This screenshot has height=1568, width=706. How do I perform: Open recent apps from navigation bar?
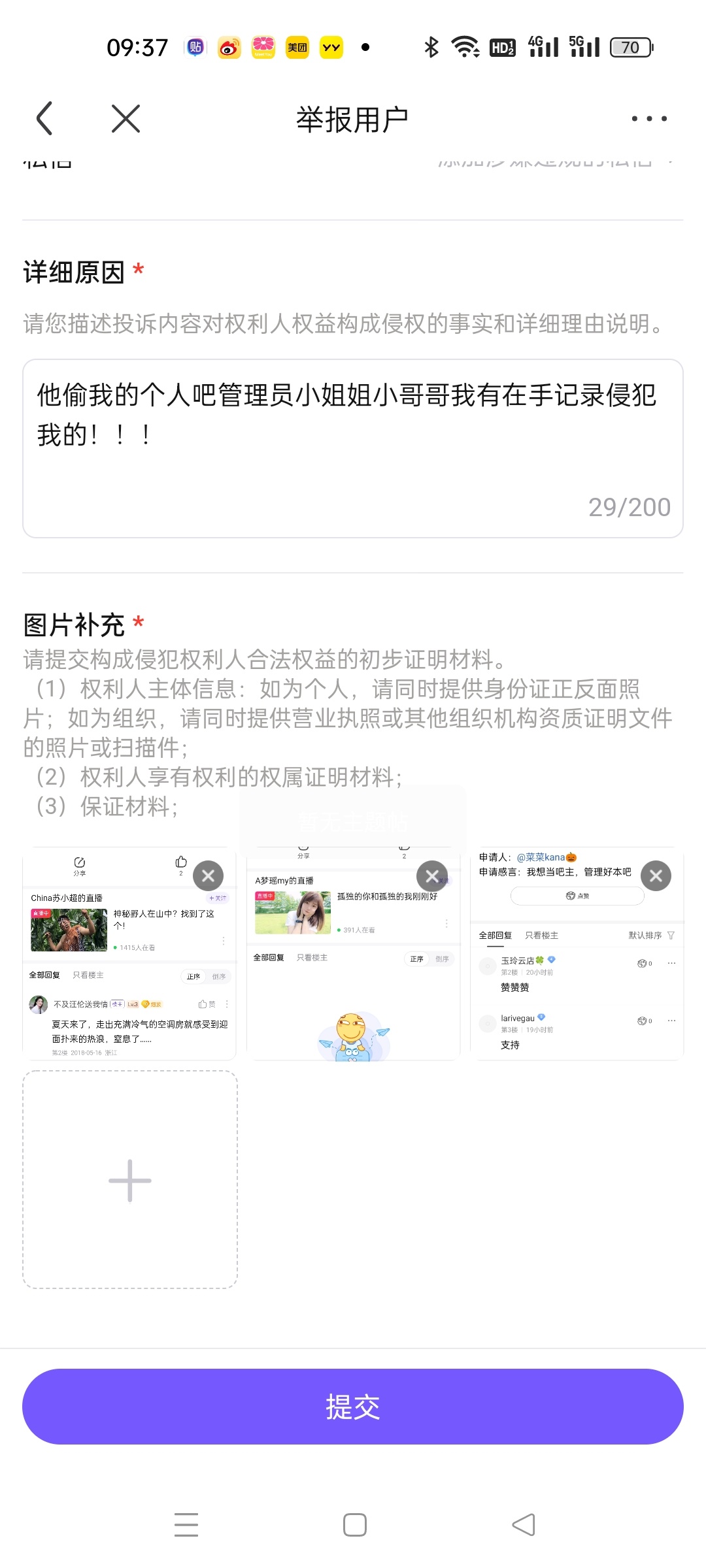pos(186,1526)
